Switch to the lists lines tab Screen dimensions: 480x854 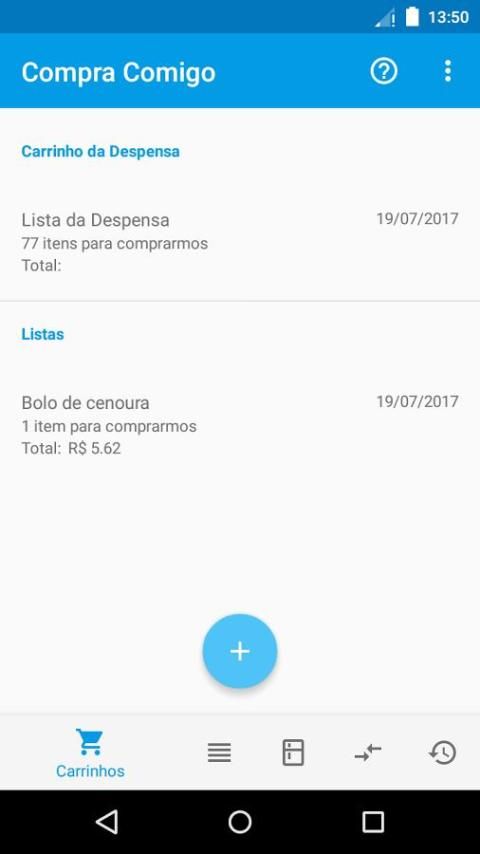pyautogui.click(x=220, y=753)
